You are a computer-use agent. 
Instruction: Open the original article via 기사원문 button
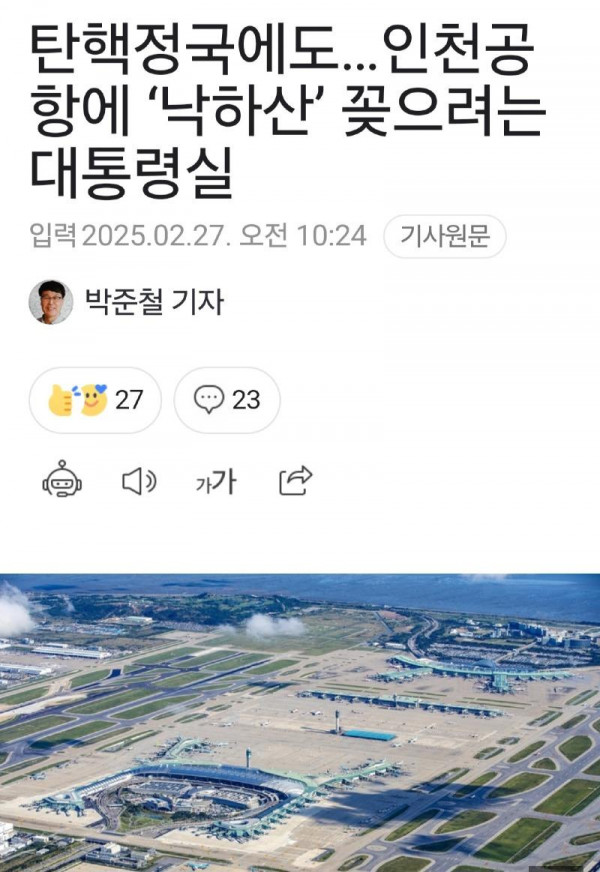pyautogui.click(x=444, y=237)
